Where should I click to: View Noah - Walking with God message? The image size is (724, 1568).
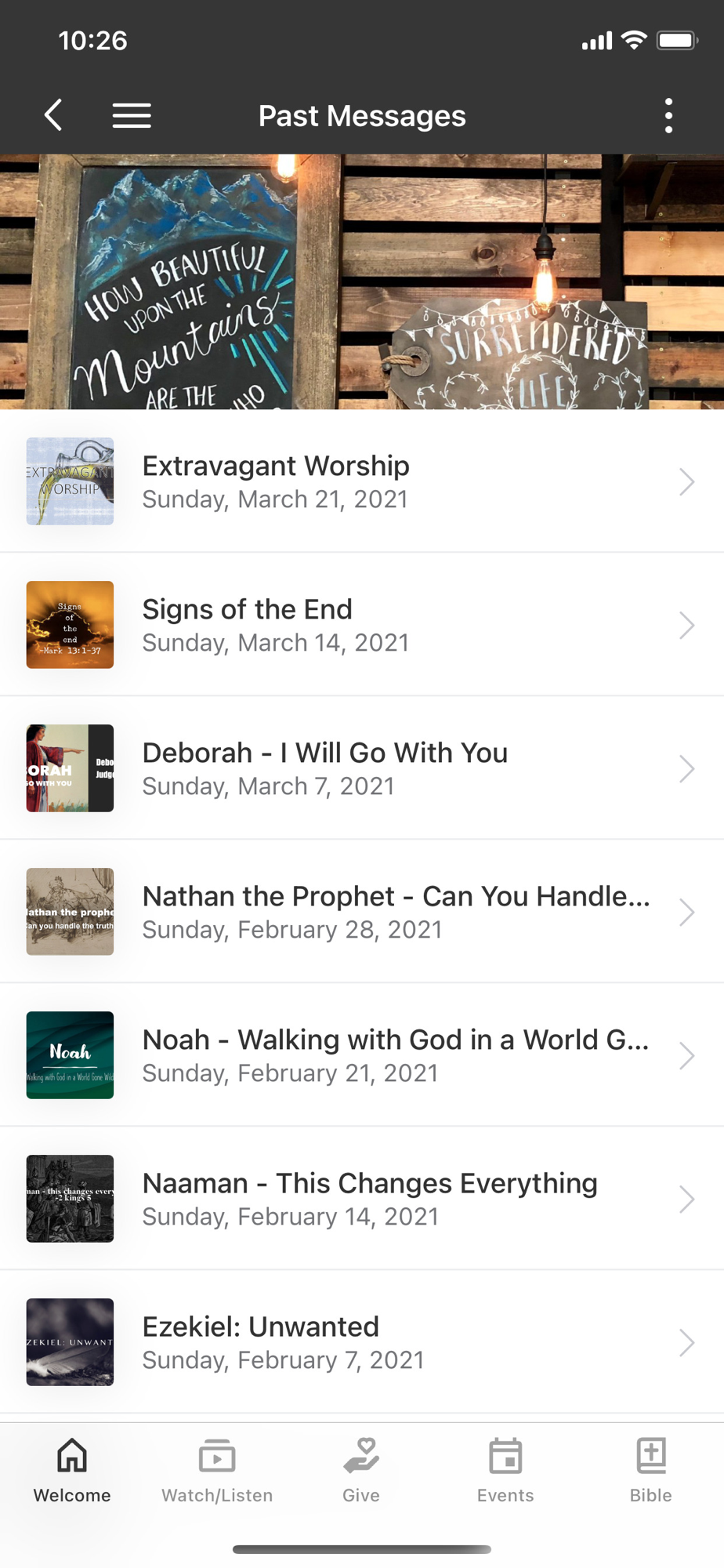(362, 1055)
